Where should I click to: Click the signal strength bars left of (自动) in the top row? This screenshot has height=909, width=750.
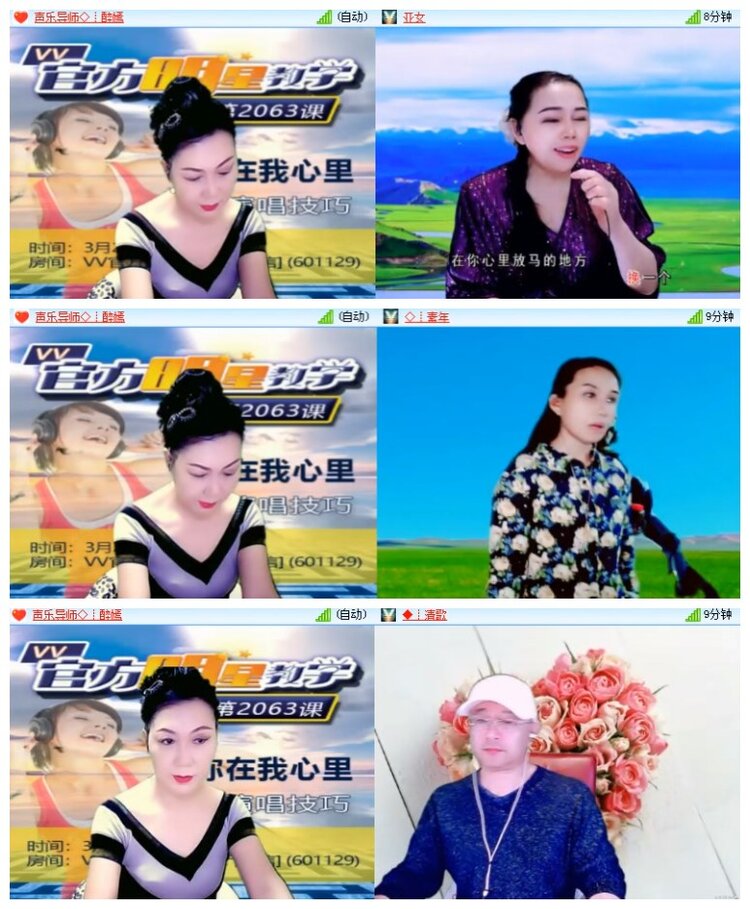pyautogui.click(x=323, y=15)
